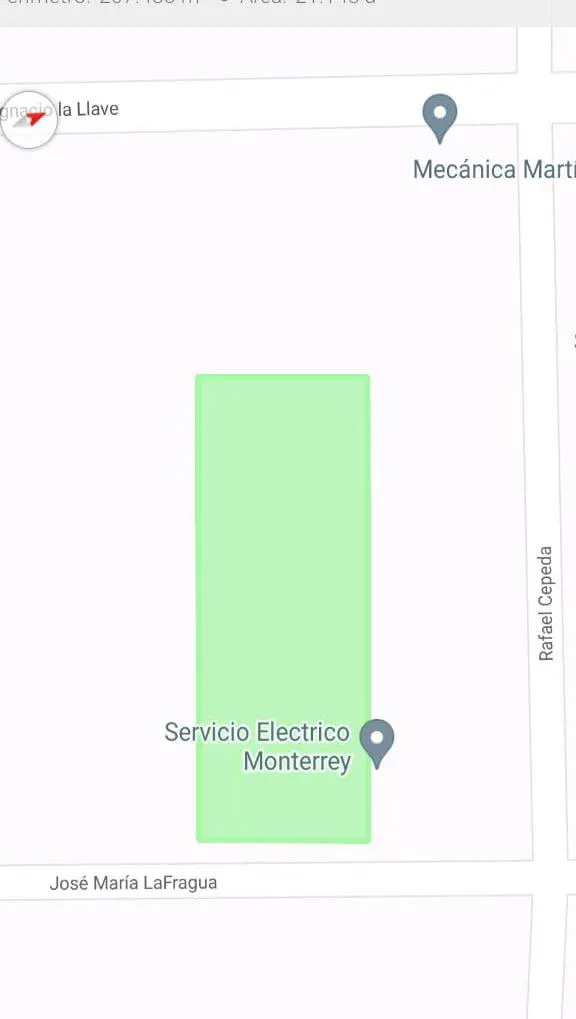This screenshot has width=576, height=1019.
Task: Tap the green measured area polygon
Action: click(x=283, y=608)
